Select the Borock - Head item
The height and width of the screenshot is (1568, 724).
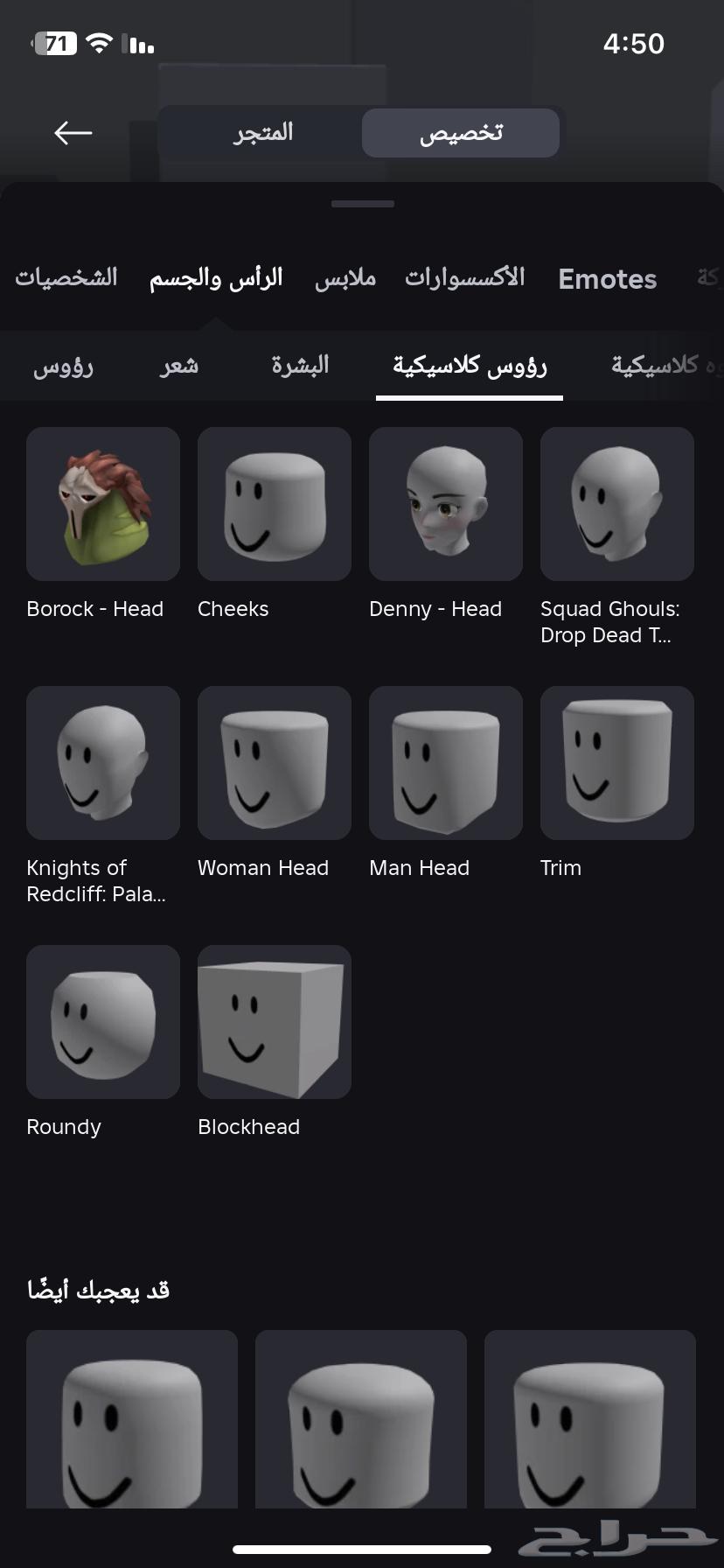click(x=103, y=505)
